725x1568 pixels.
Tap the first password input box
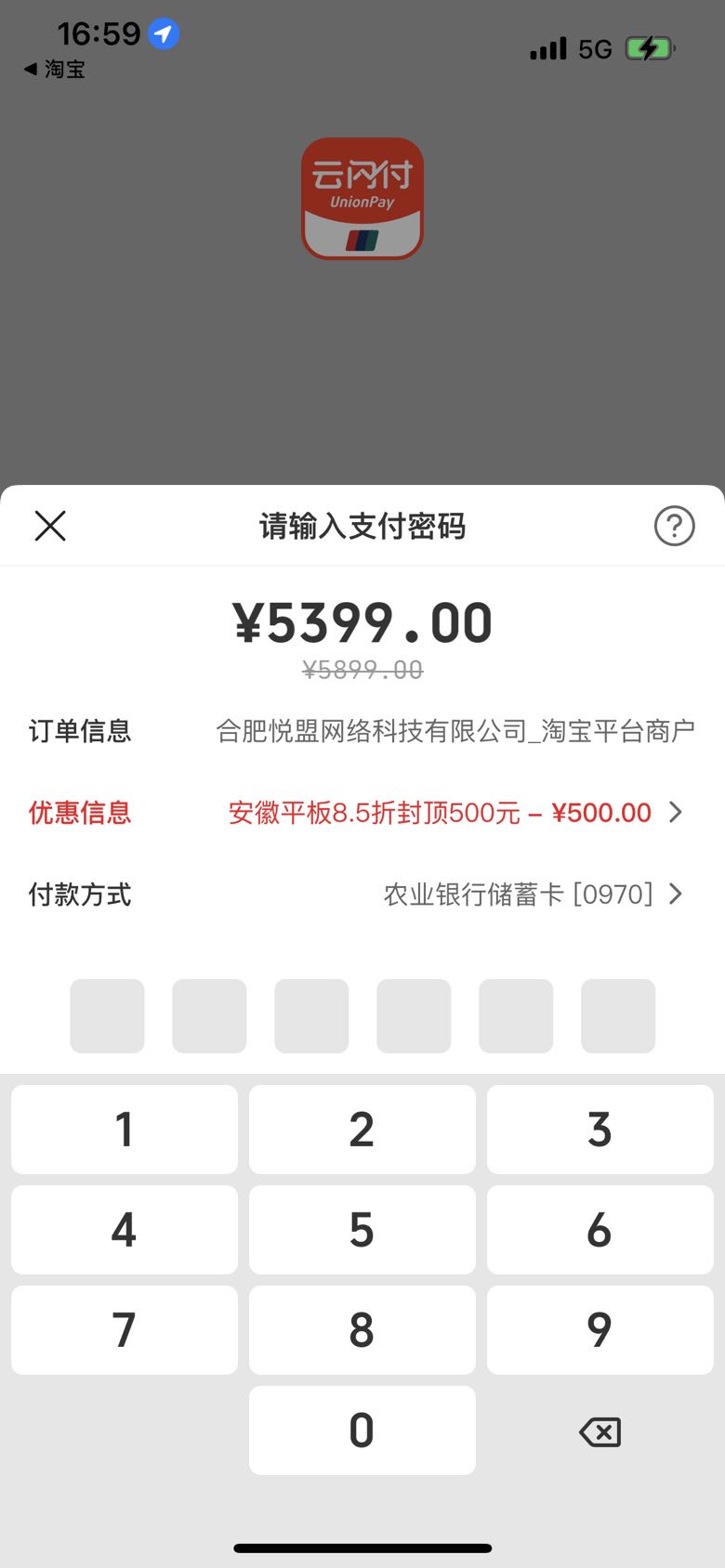107,1016
